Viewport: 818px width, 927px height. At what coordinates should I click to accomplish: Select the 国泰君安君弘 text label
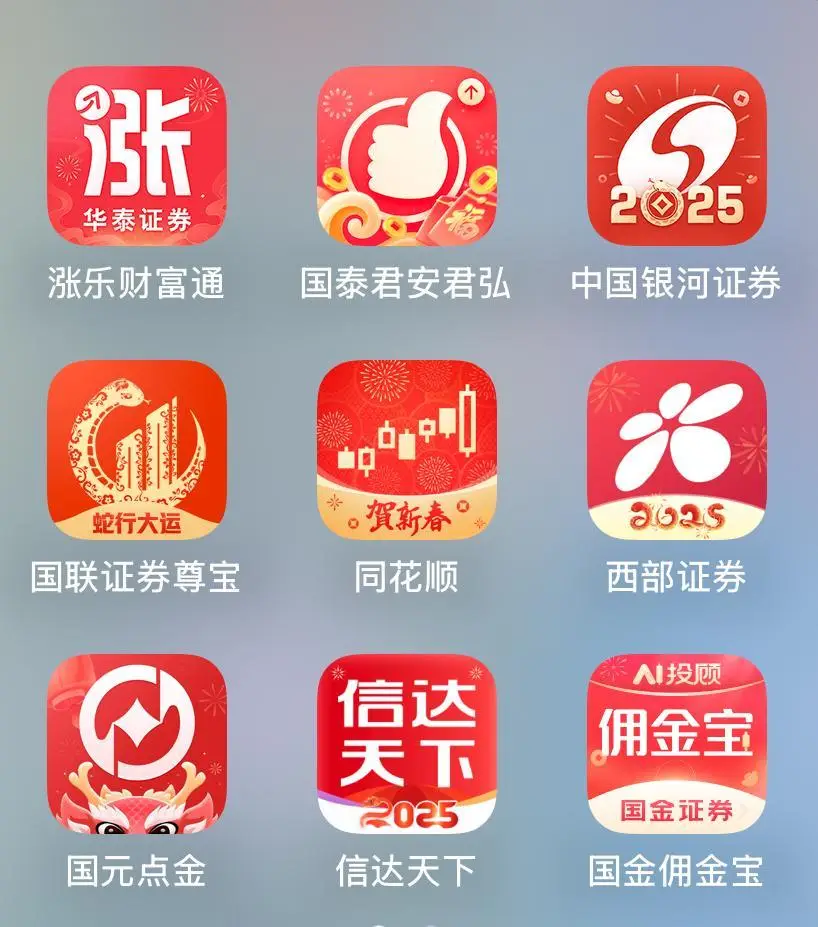(409, 282)
